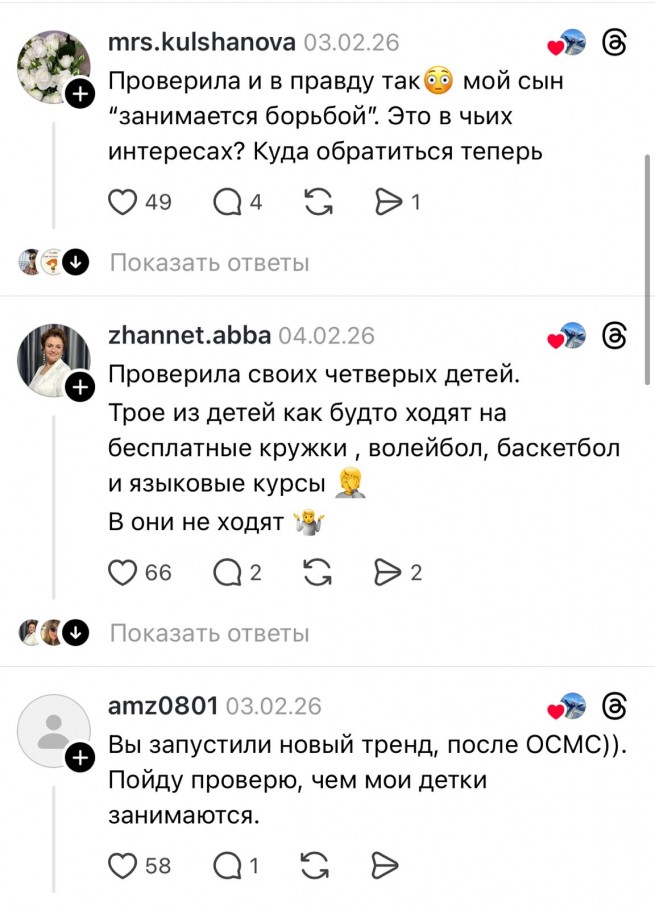
Task: Open mrs.kulshanova's profile name
Action: (201, 42)
